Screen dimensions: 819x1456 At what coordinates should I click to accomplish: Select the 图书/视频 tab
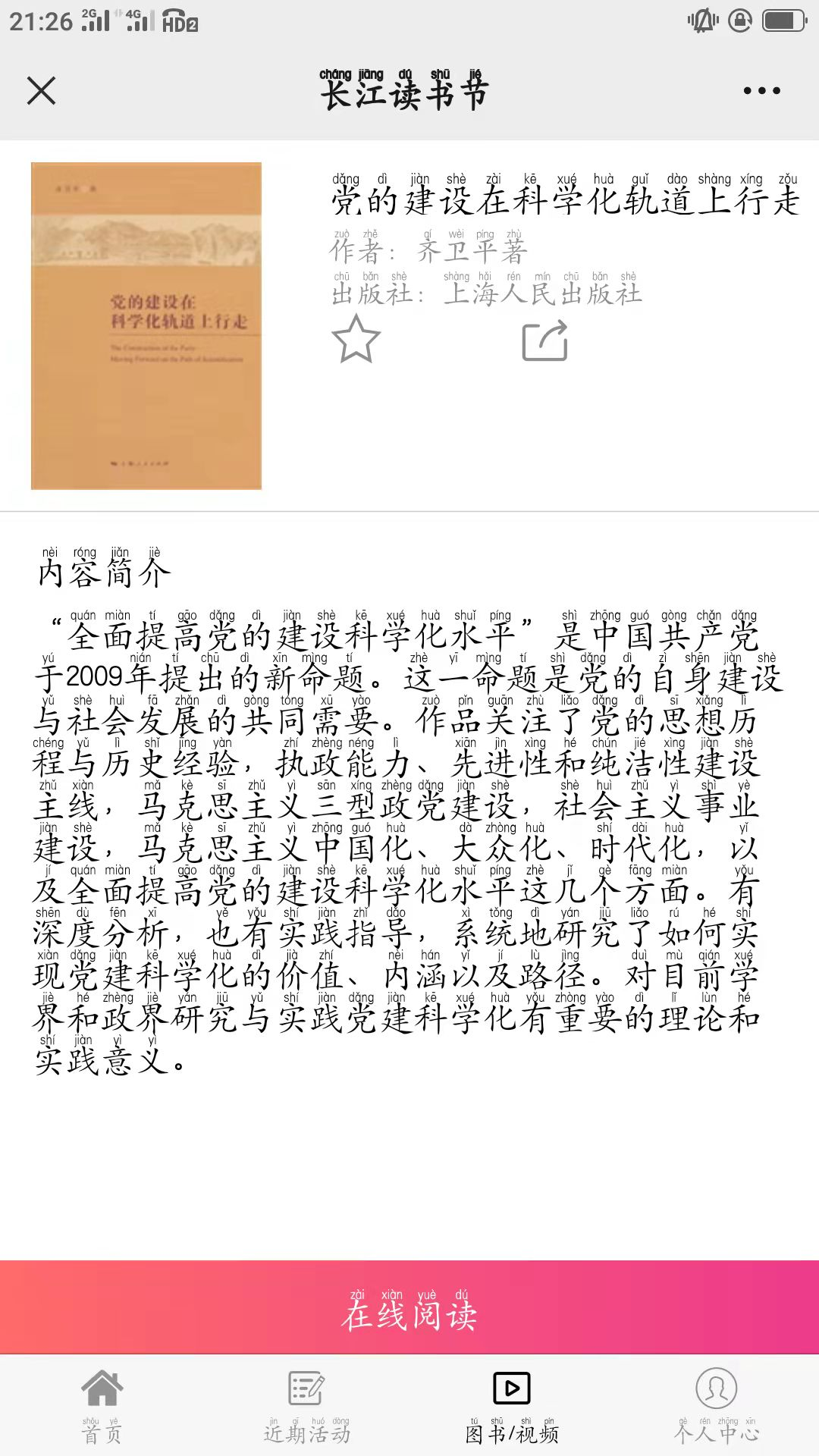(512, 1407)
